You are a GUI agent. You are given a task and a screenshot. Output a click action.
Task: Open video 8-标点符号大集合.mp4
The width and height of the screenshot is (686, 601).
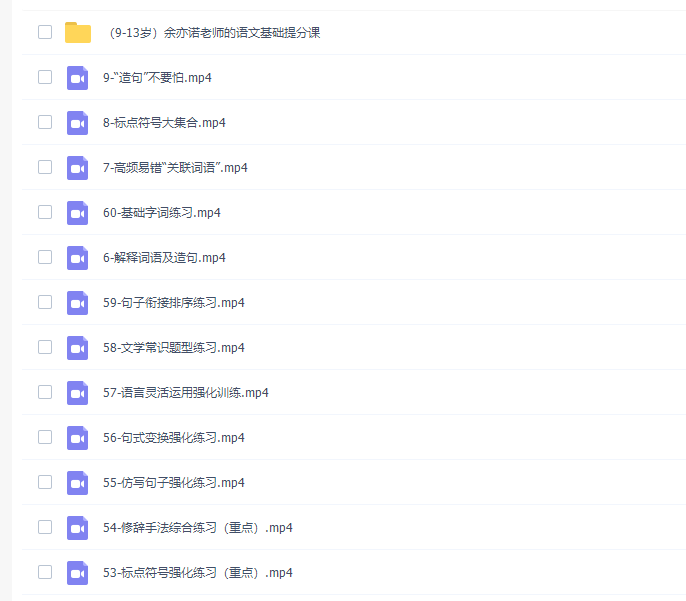click(x=164, y=123)
